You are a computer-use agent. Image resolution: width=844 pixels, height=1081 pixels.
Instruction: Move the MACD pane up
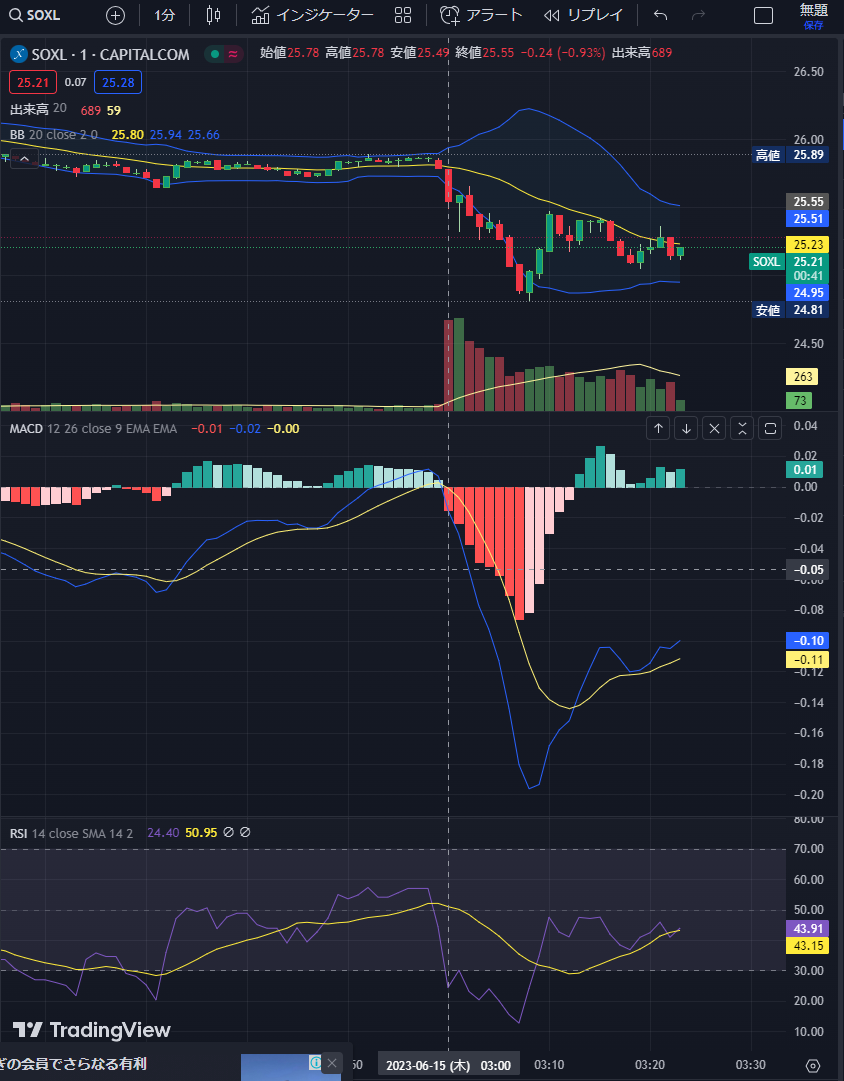pyautogui.click(x=659, y=429)
